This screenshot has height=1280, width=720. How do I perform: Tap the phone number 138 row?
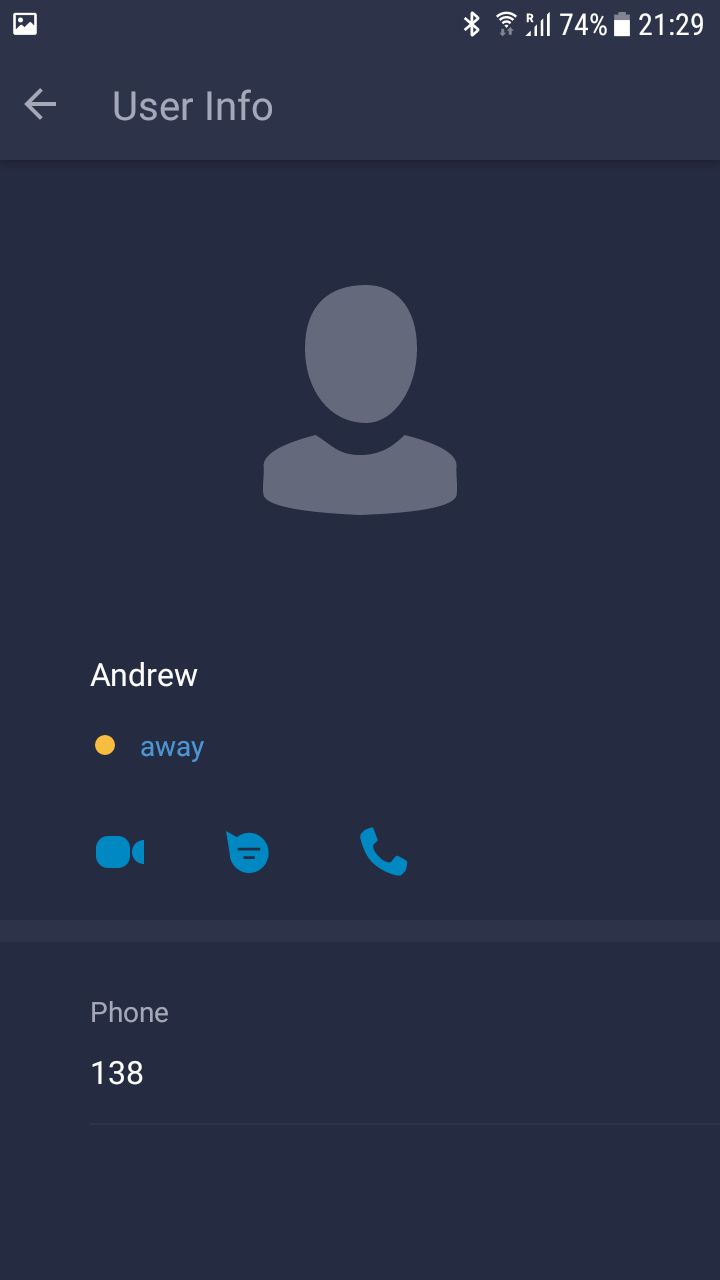405,1044
